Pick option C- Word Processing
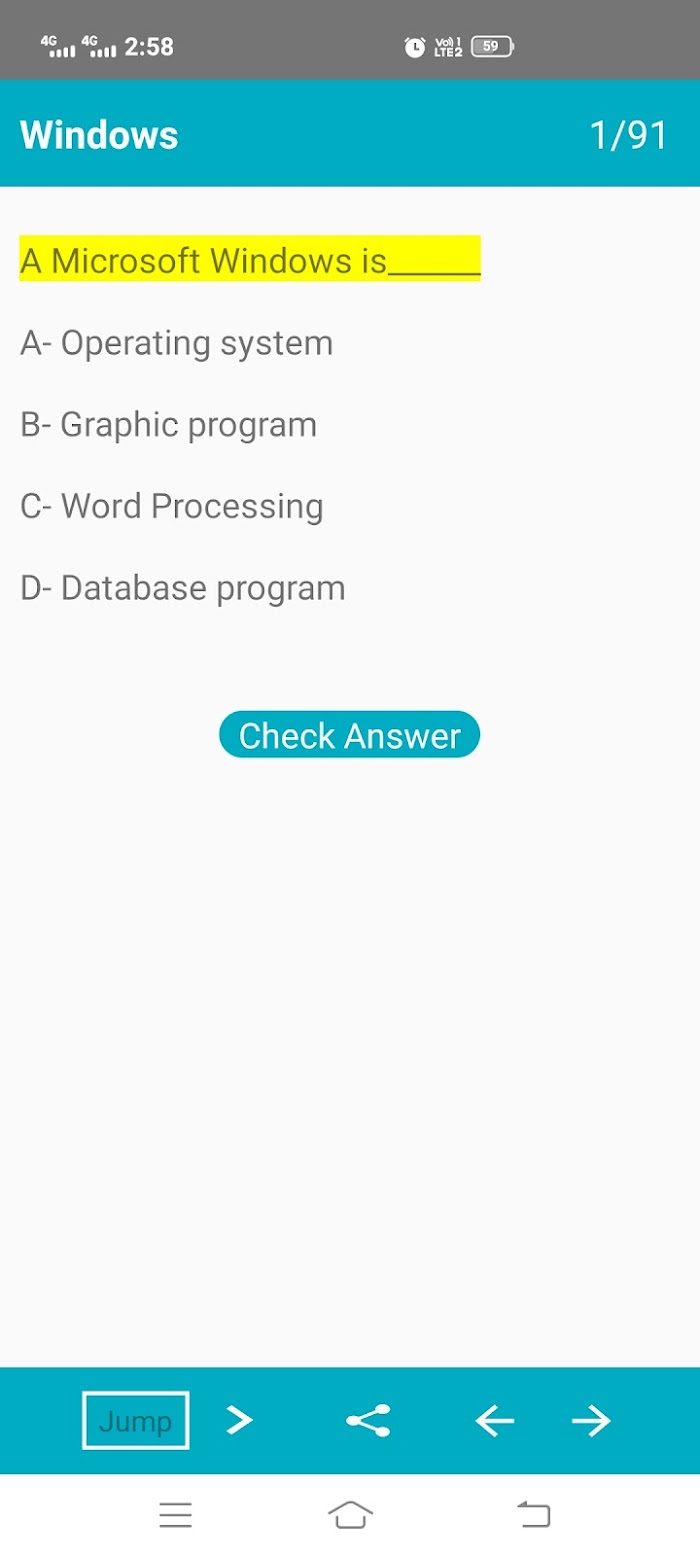The width and height of the screenshot is (700, 1556). point(172,506)
